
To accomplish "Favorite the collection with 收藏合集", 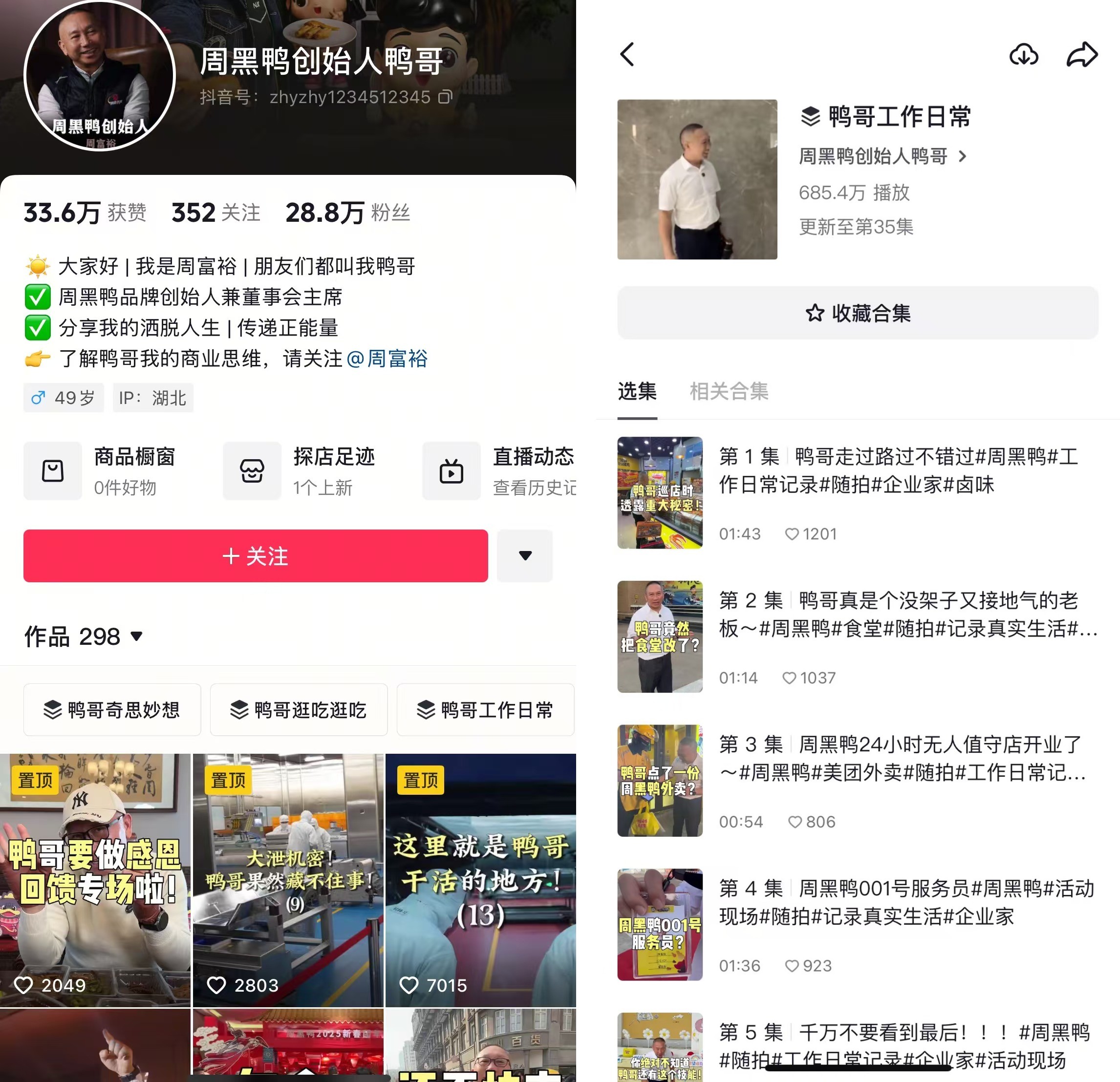I will pos(857,313).
